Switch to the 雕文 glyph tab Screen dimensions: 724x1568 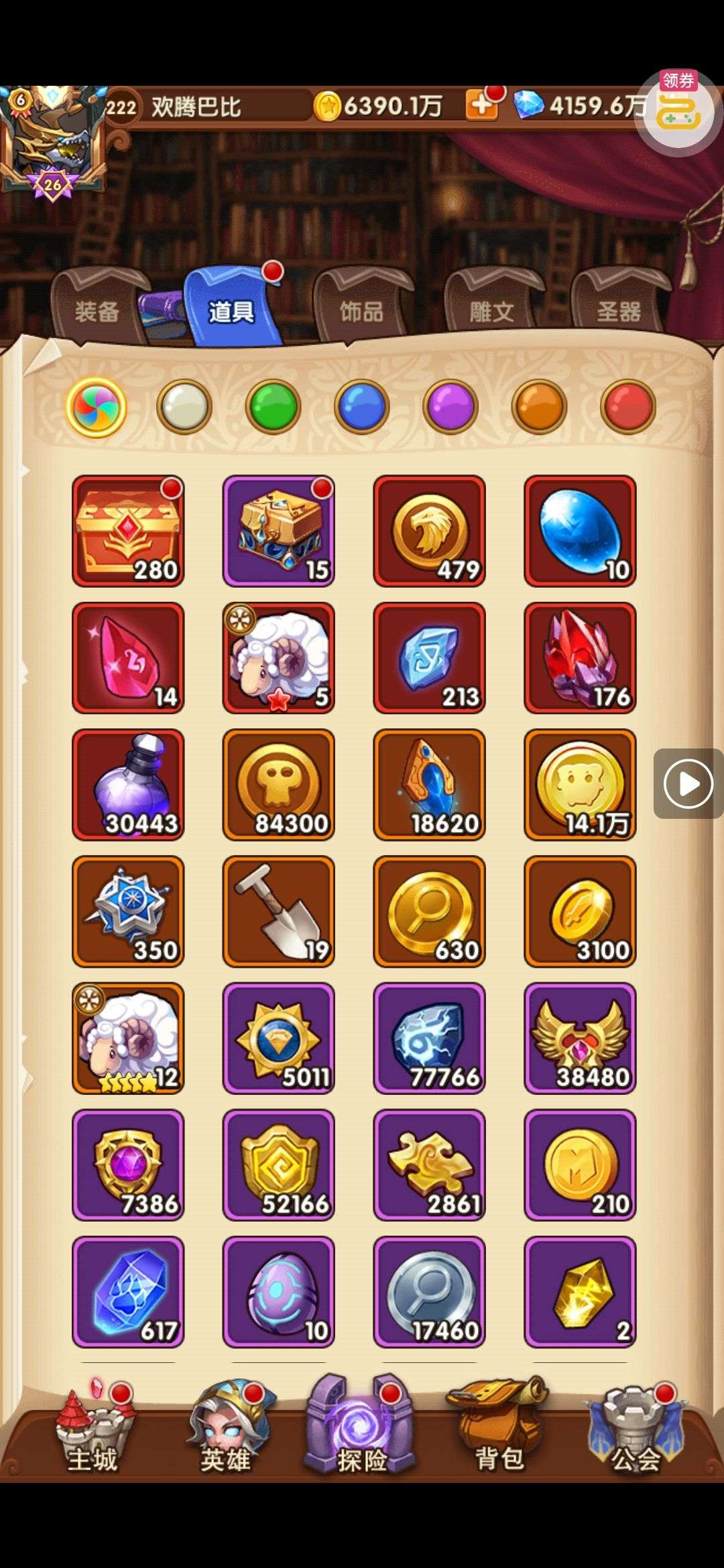point(491,310)
